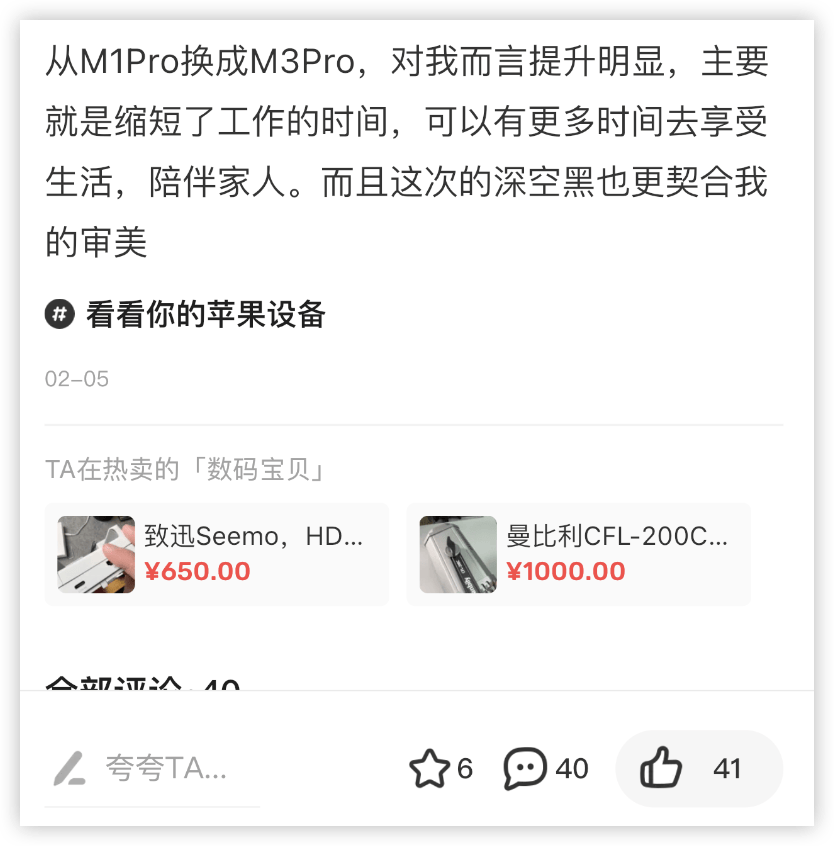Viewport: 834px width, 846px height.
Task: Open the comments via the speech bubble icon
Action: (x=525, y=768)
